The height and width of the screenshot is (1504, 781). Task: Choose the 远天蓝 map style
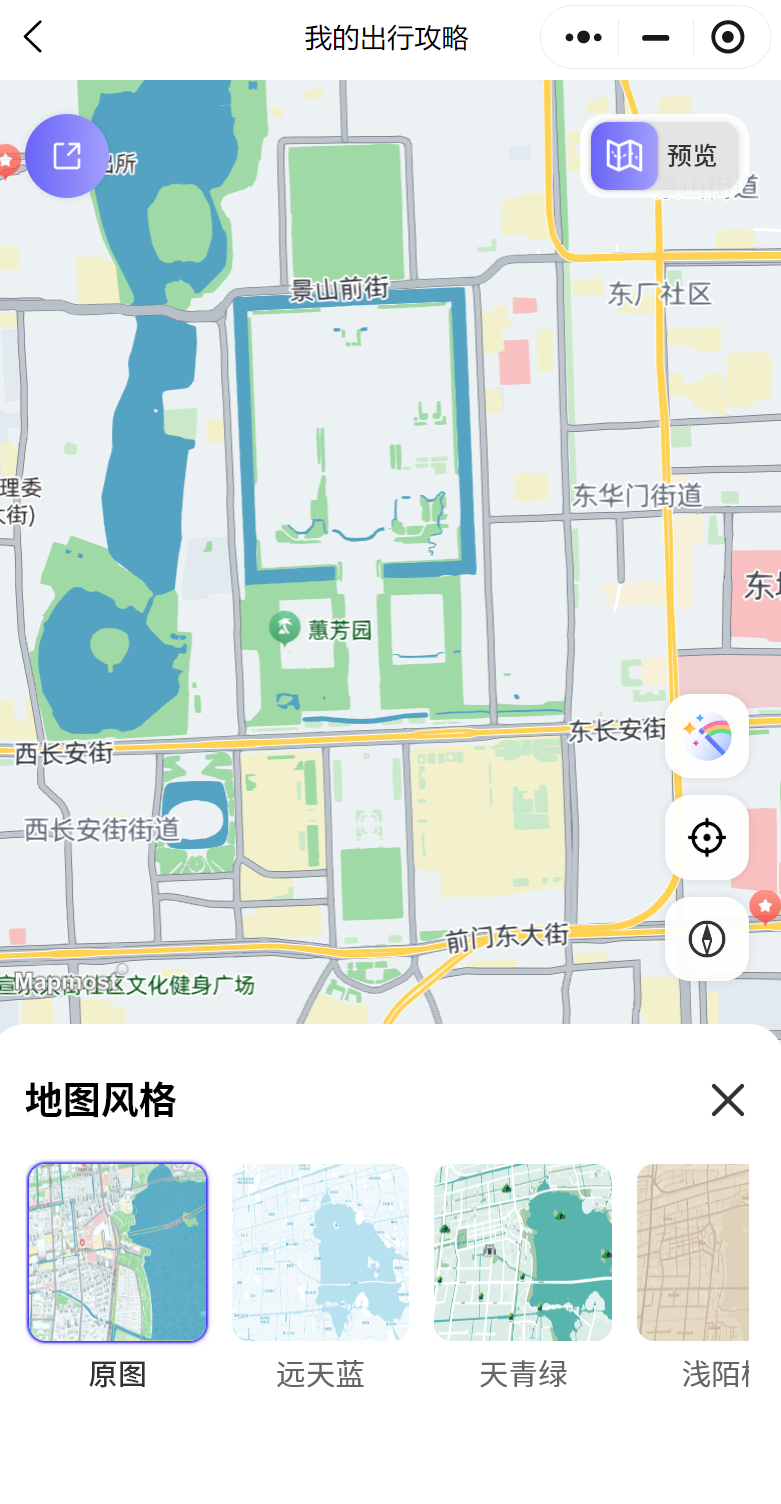coord(320,1252)
